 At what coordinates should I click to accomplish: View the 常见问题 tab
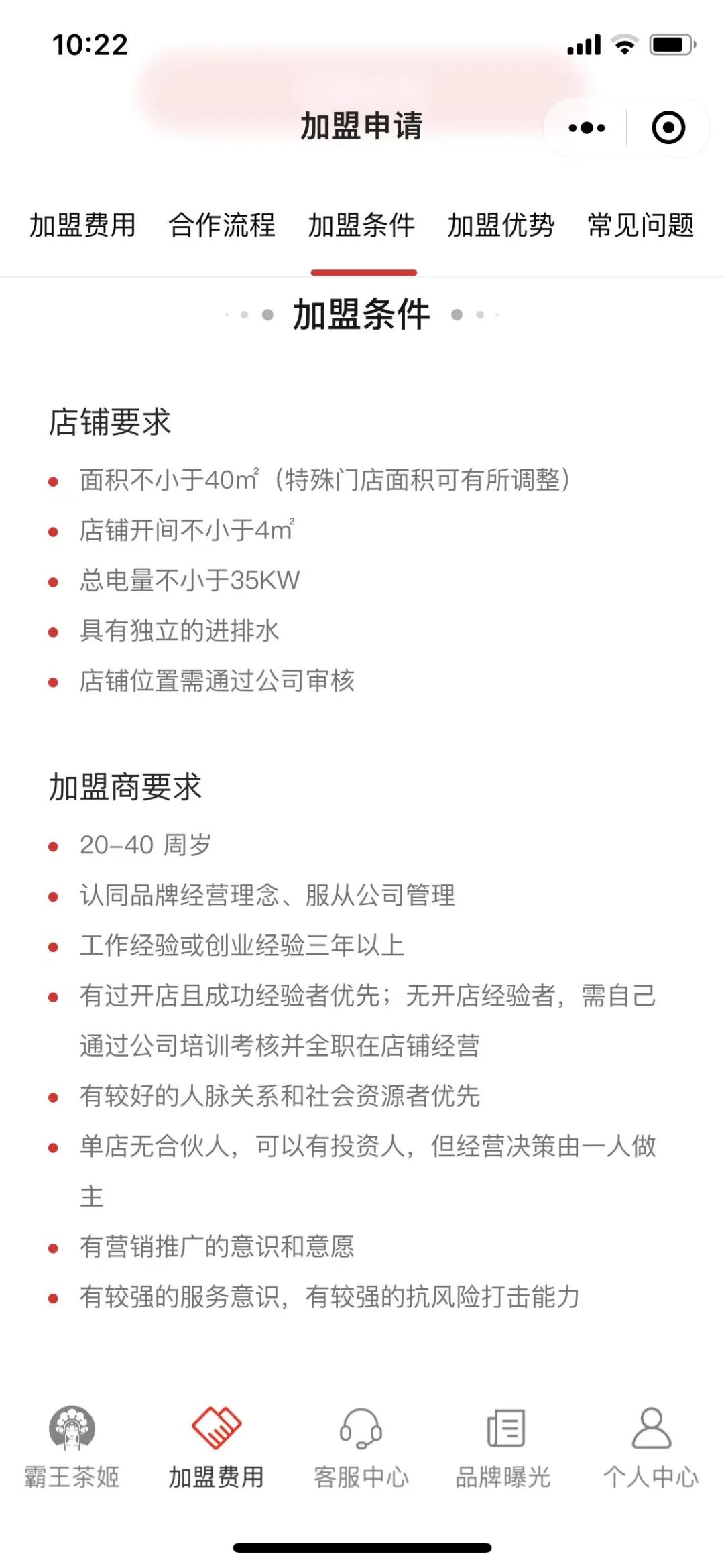tap(640, 225)
